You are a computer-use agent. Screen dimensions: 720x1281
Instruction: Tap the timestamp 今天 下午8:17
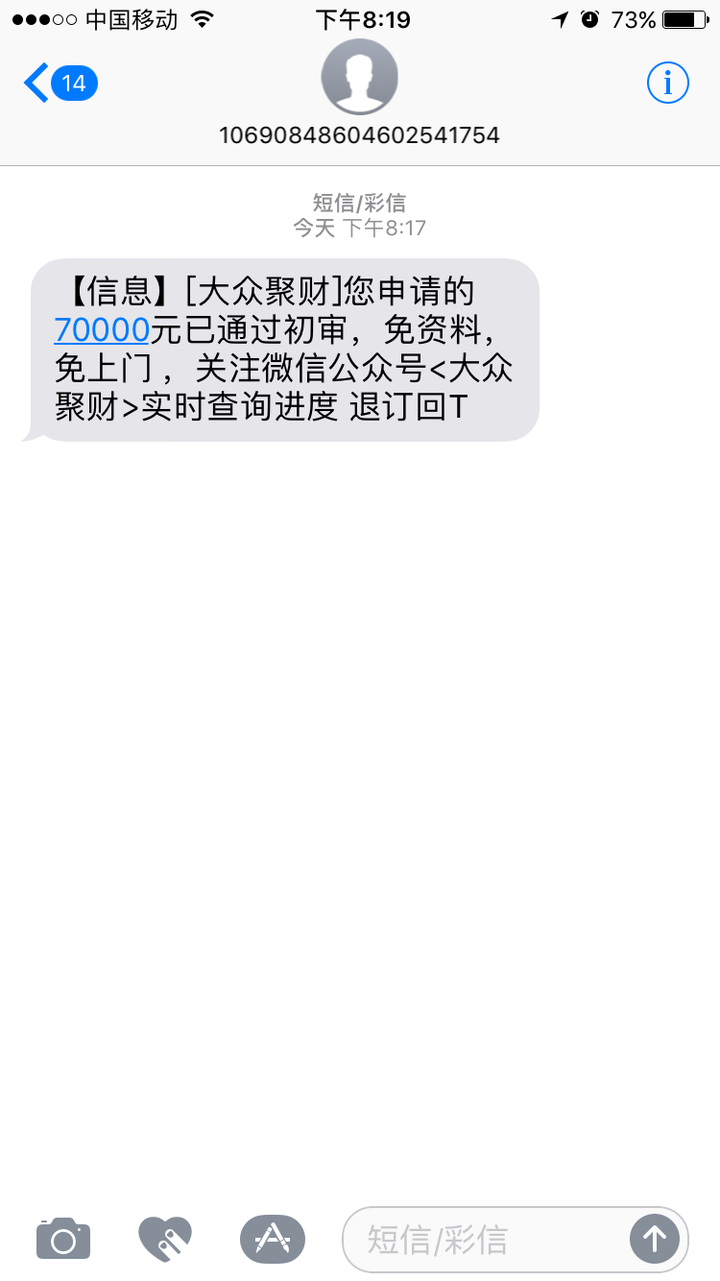[360, 227]
